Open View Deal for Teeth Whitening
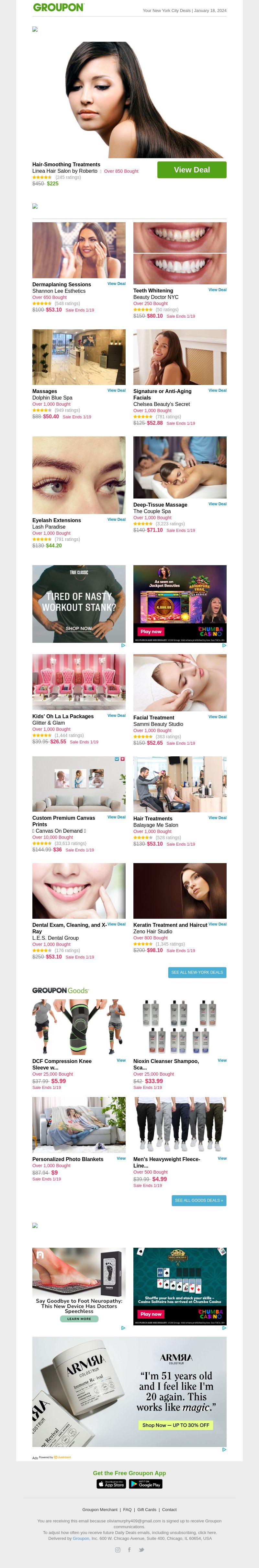Image resolution: width=259 pixels, height=1568 pixels. 217,290
